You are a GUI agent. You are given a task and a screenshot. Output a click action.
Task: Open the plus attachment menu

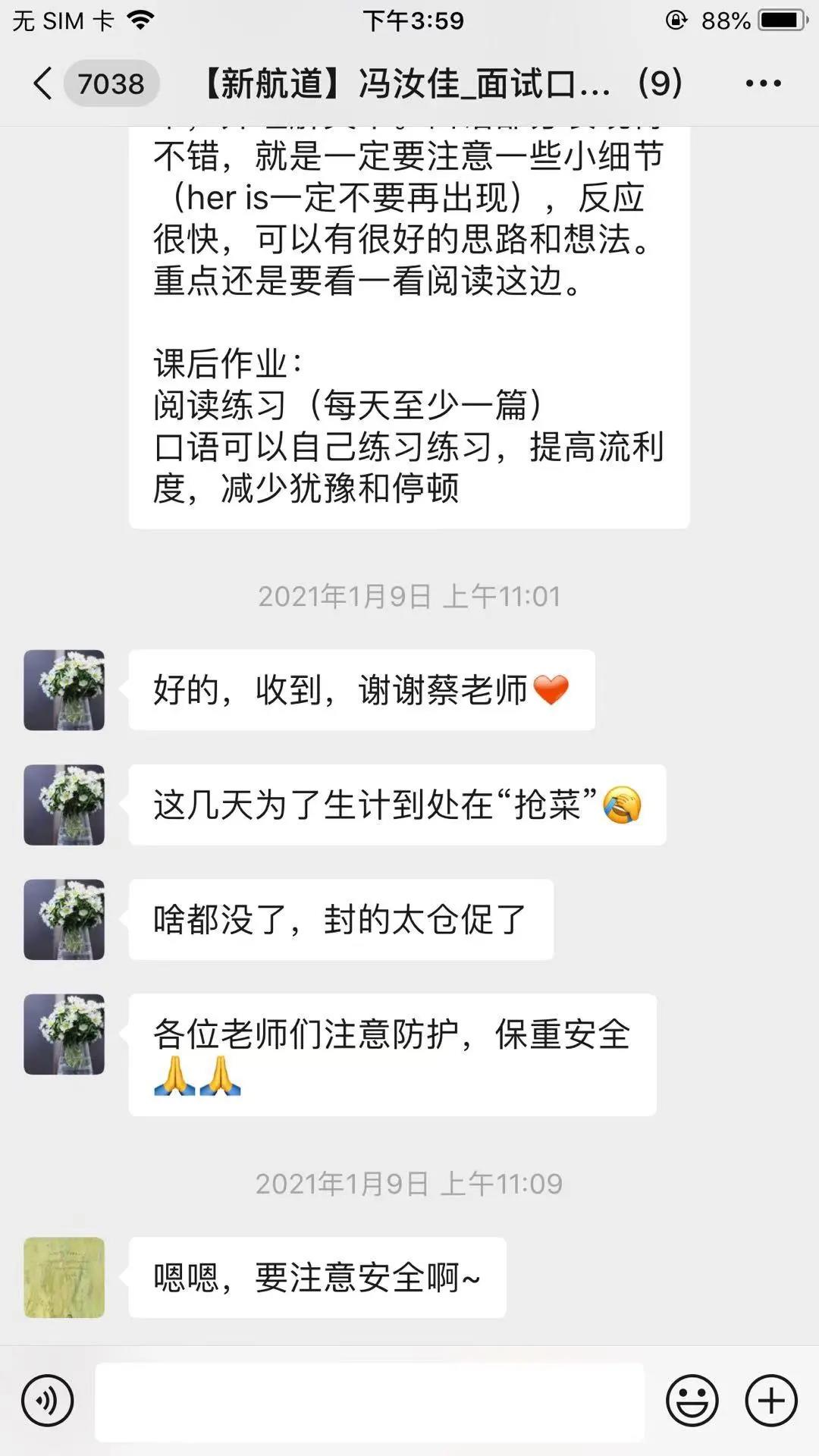[x=771, y=1401]
